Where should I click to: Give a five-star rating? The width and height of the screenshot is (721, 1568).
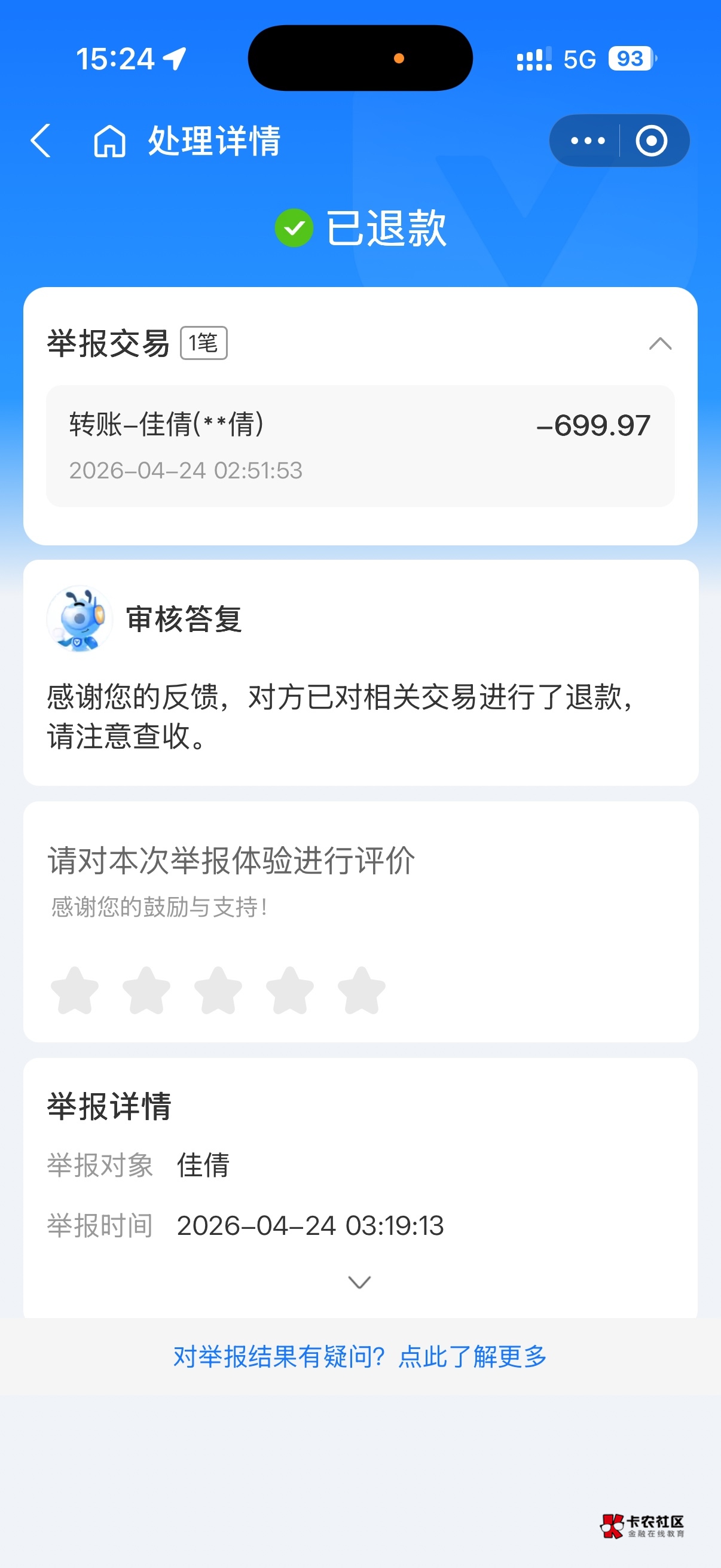point(362,990)
